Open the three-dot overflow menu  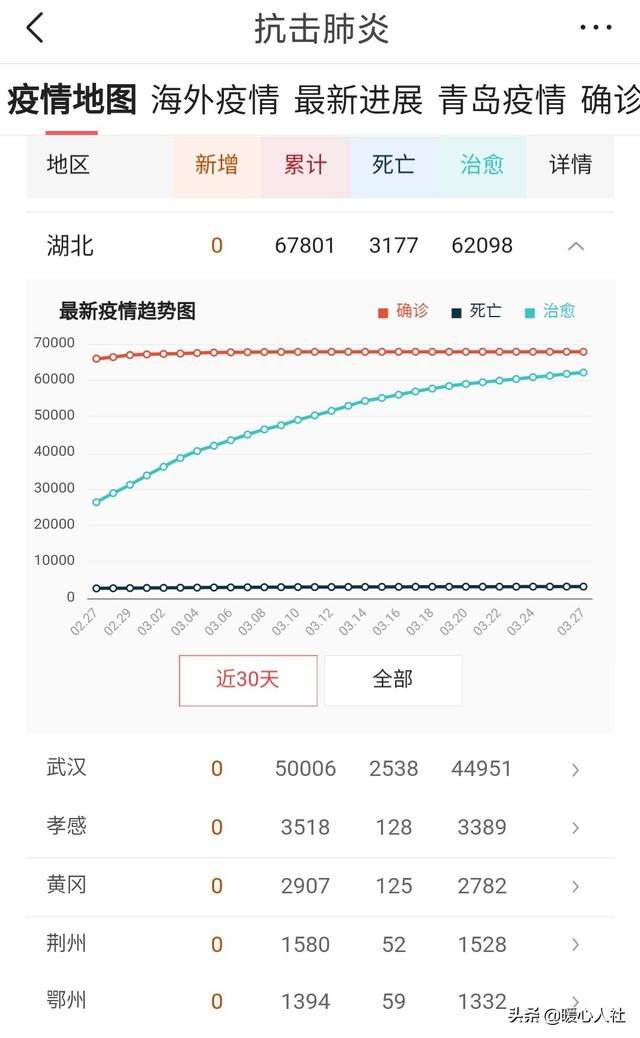596,28
